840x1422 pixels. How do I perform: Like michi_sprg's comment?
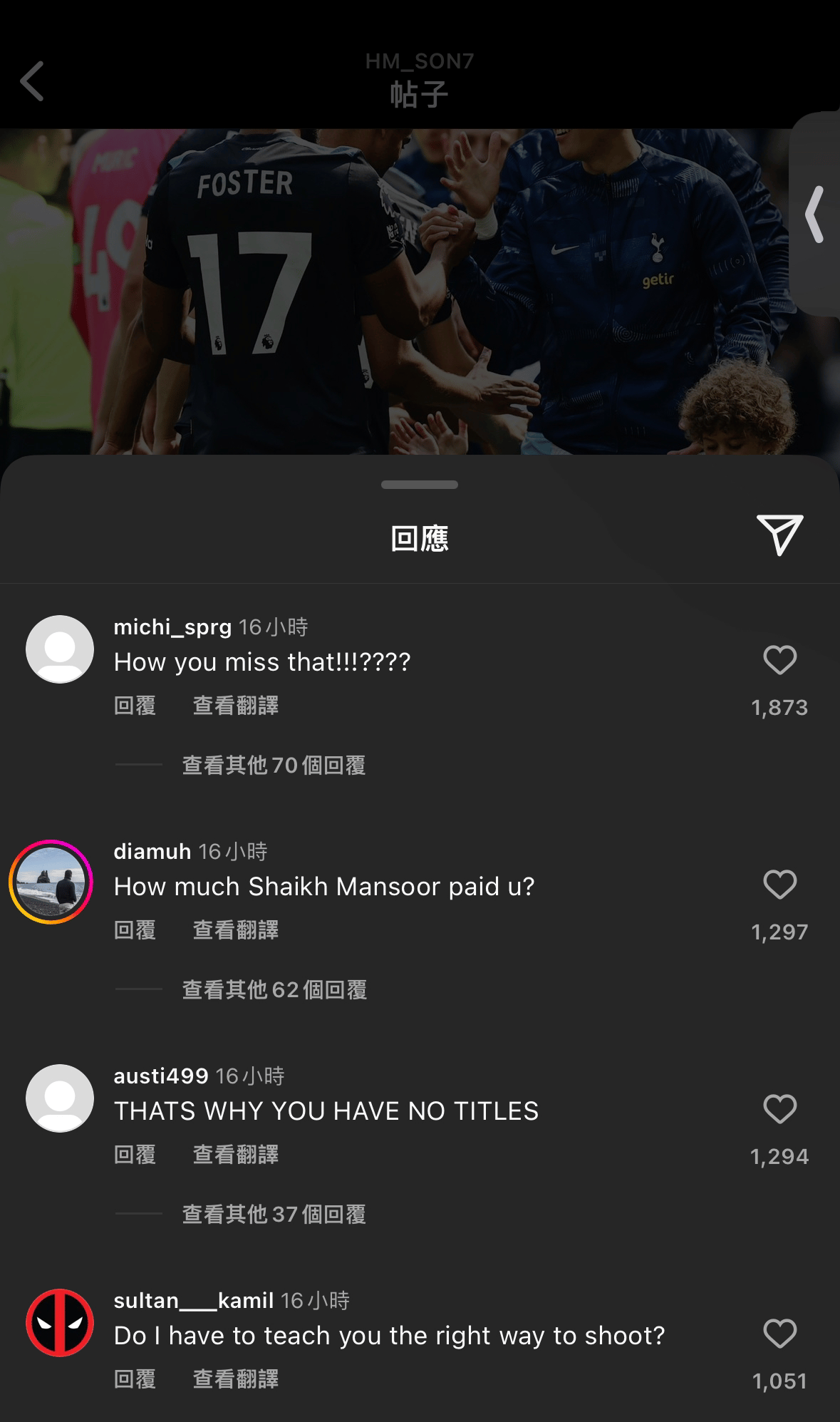[779, 660]
